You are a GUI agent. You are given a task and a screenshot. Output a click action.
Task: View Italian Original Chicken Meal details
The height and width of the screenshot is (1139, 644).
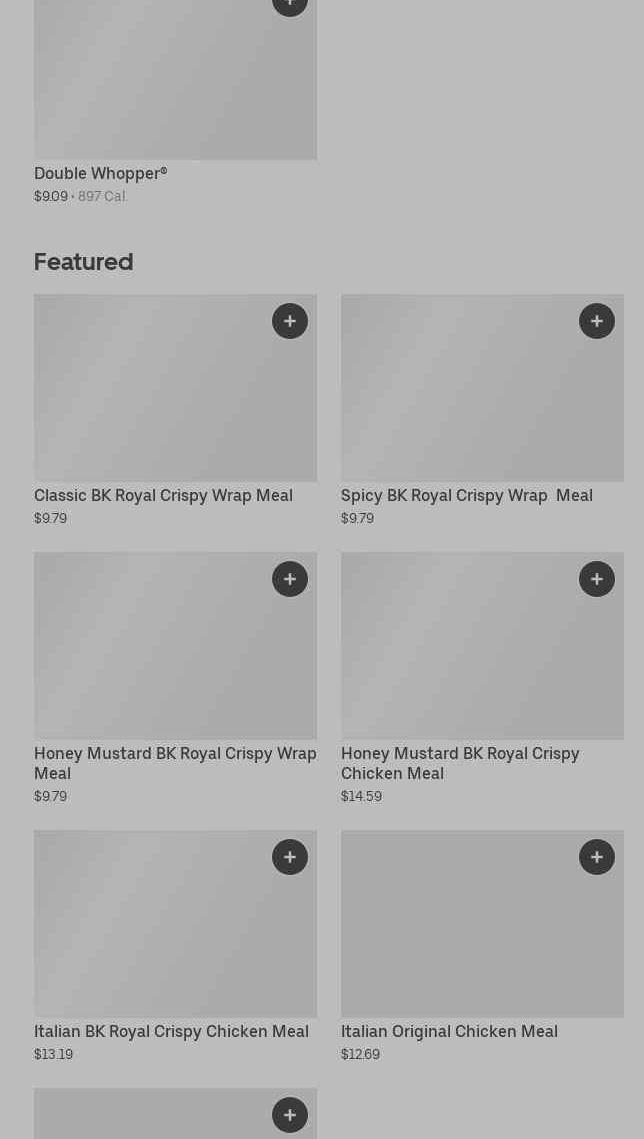pyautogui.click(x=449, y=1031)
